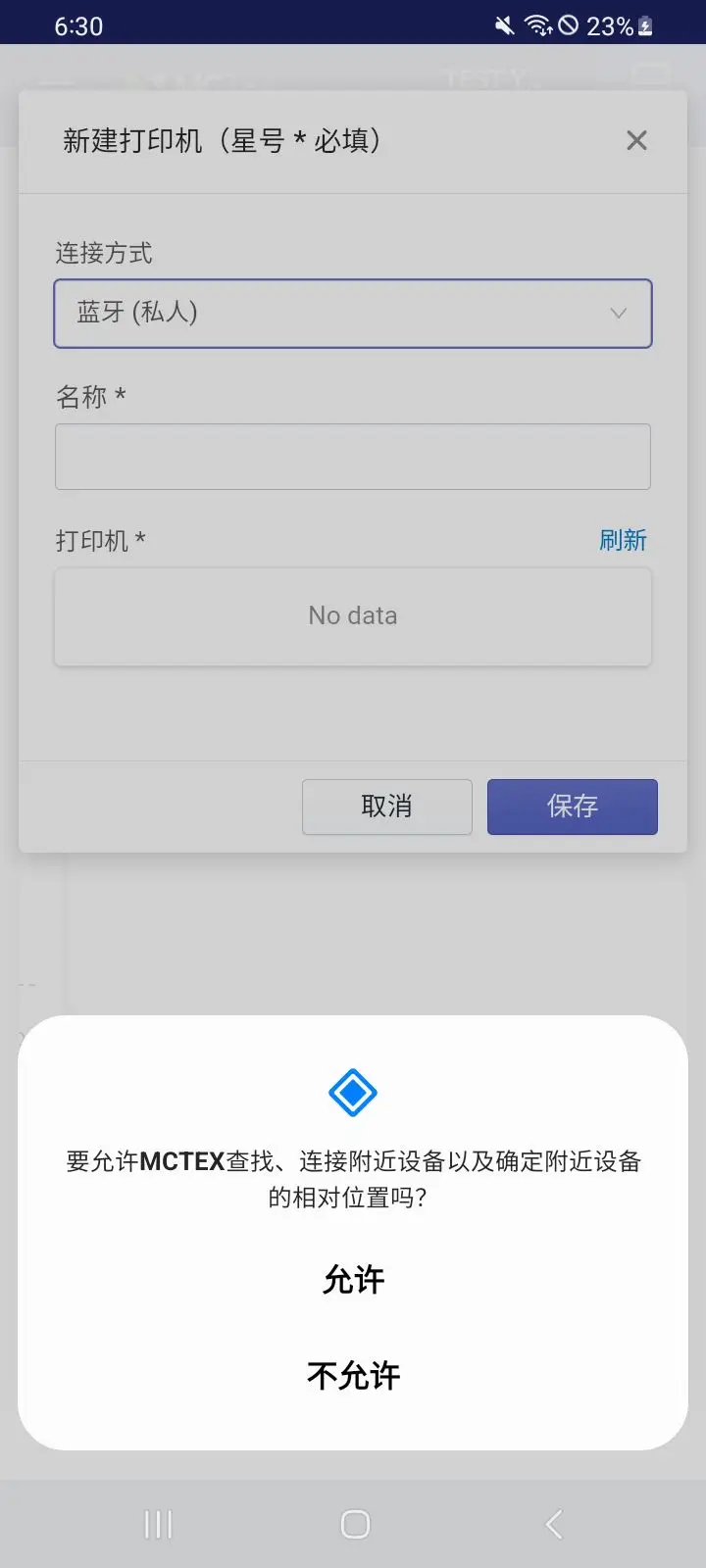Tap 不允许 to deny nearby devices permission
The image size is (706, 1568).
coord(353,1375)
